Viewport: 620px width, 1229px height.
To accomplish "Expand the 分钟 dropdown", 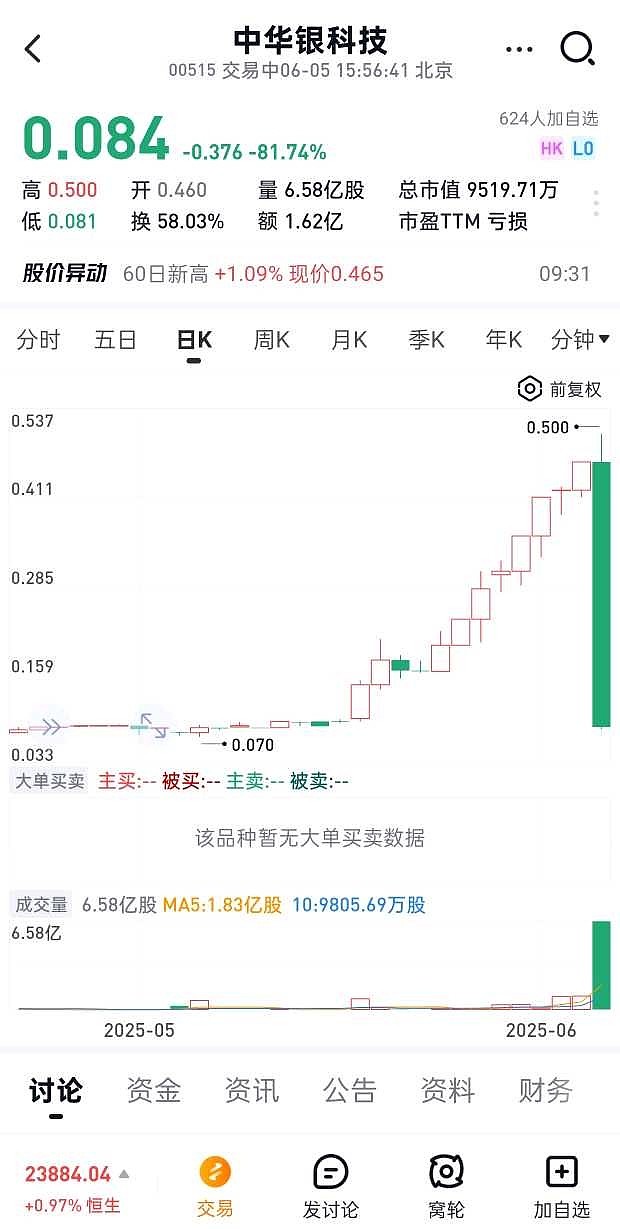I will click(x=580, y=340).
